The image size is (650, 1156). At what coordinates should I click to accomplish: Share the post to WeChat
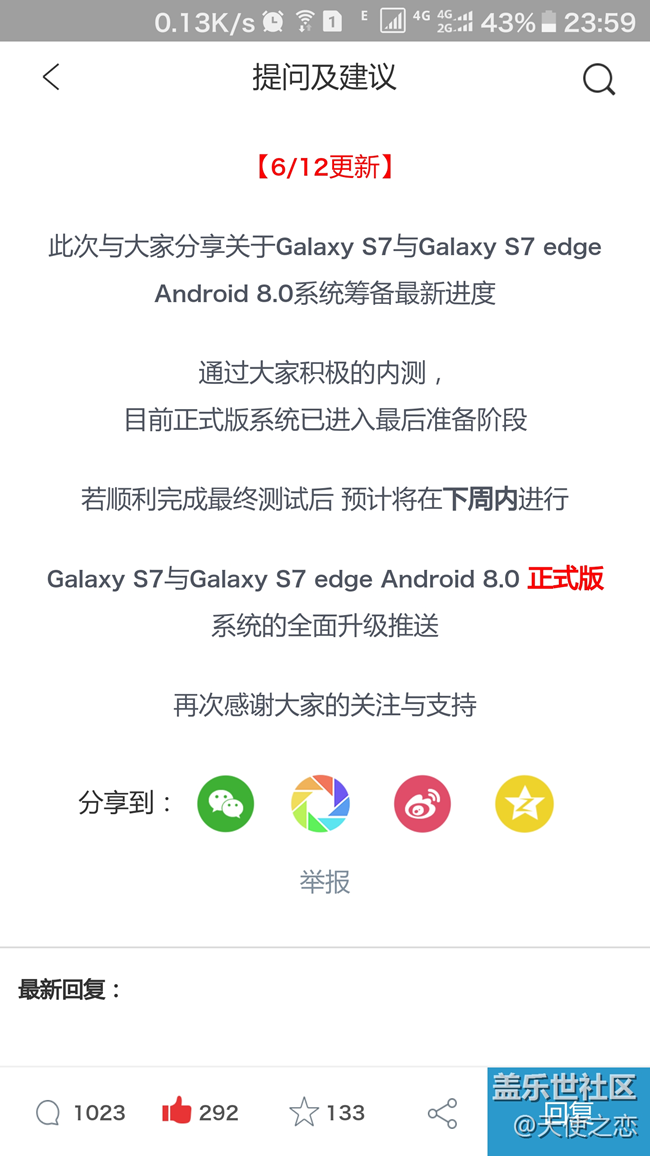pos(226,804)
